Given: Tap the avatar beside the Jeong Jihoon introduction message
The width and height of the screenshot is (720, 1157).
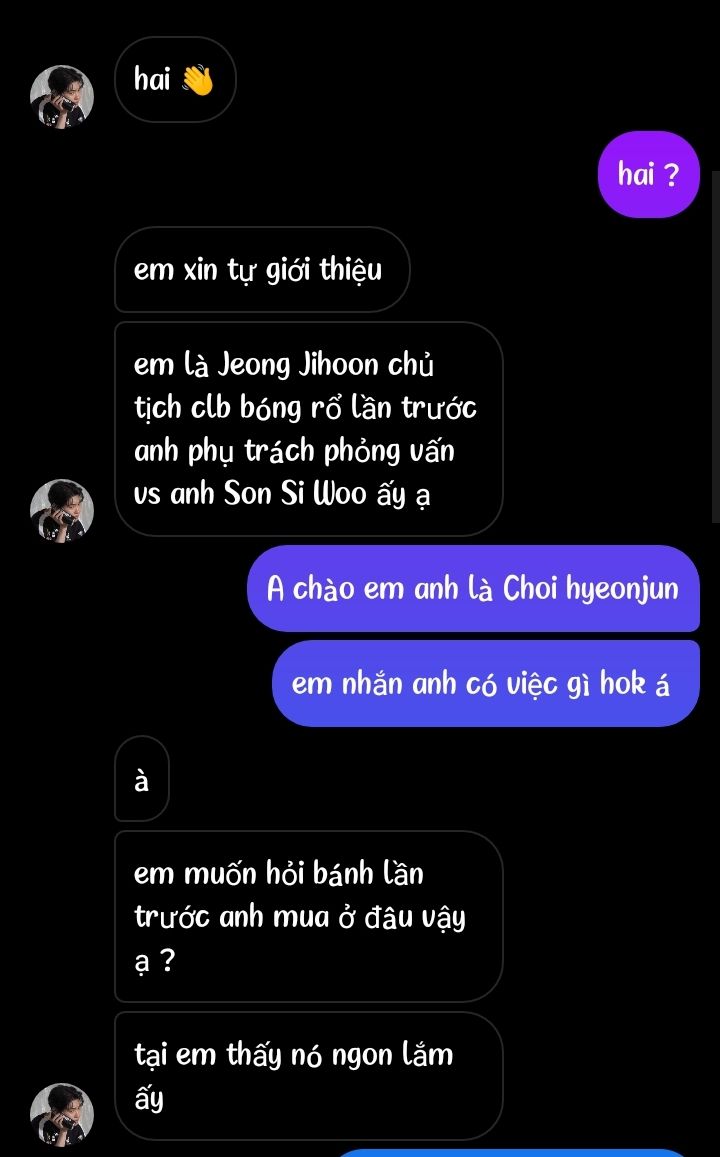Looking at the screenshot, I should click(x=62, y=511).
